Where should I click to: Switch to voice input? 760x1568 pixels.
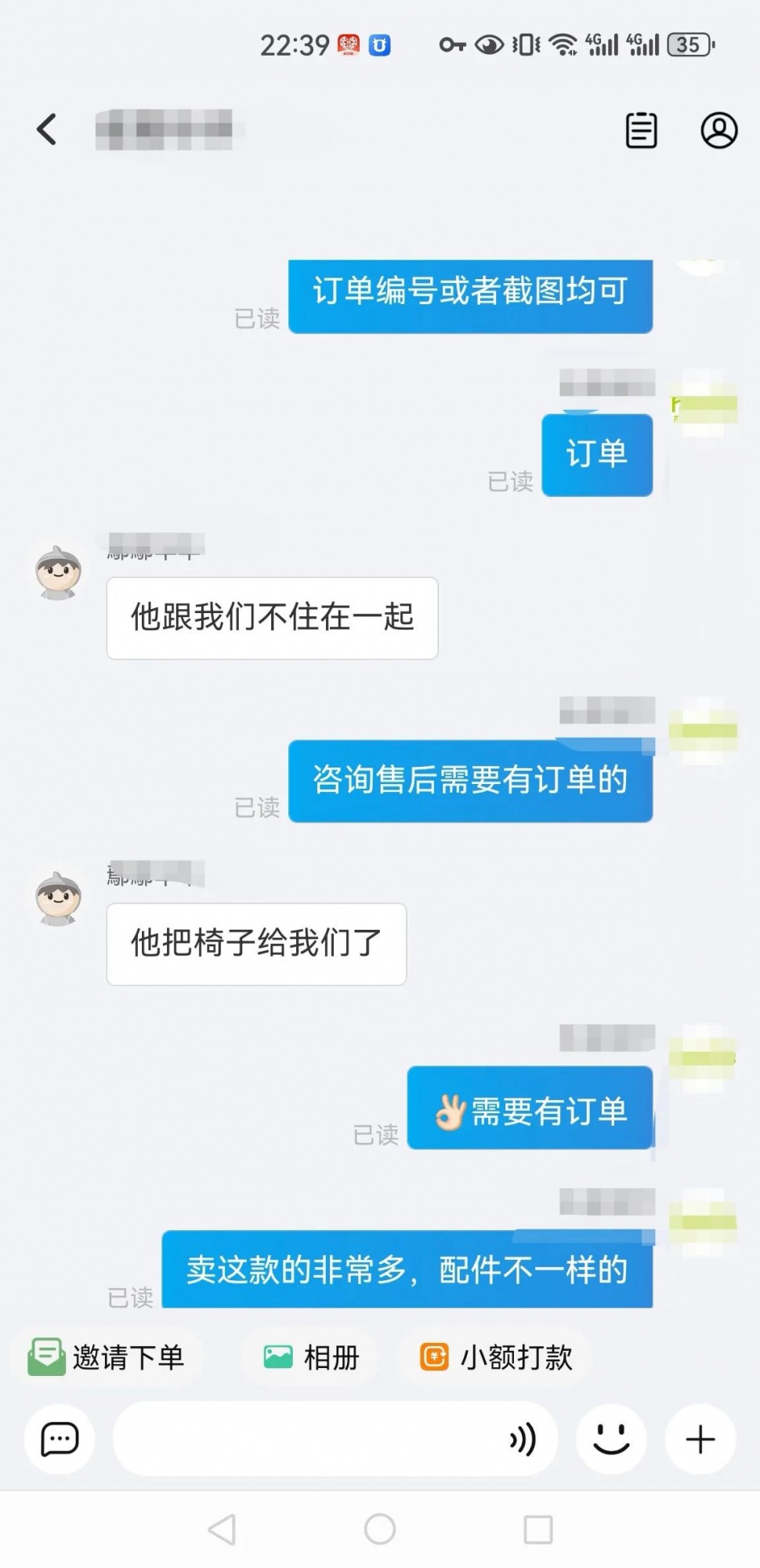[x=523, y=1439]
